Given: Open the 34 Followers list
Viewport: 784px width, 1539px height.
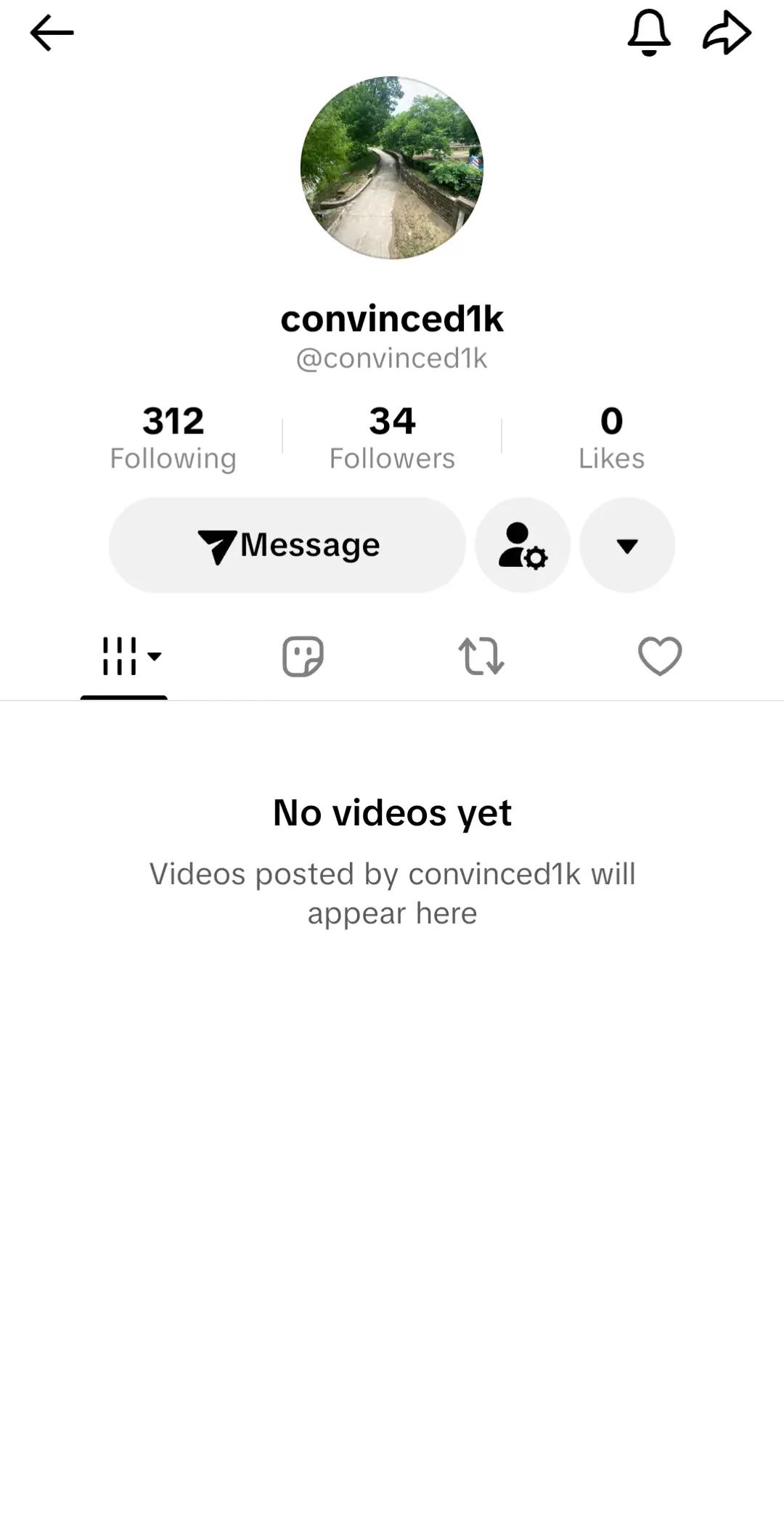Looking at the screenshot, I should pyautogui.click(x=392, y=438).
